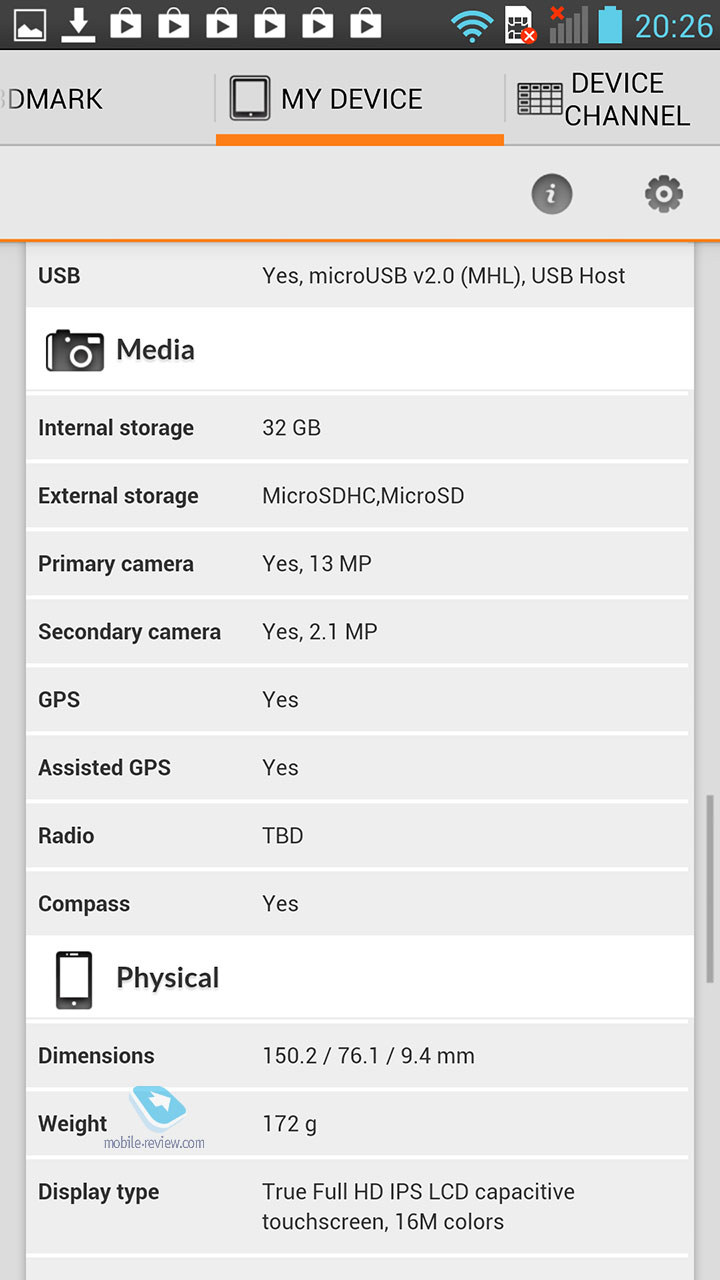The height and width of the screenshot is (1280, 720).
Task: Open the info icon
Action: coord(552,193)
